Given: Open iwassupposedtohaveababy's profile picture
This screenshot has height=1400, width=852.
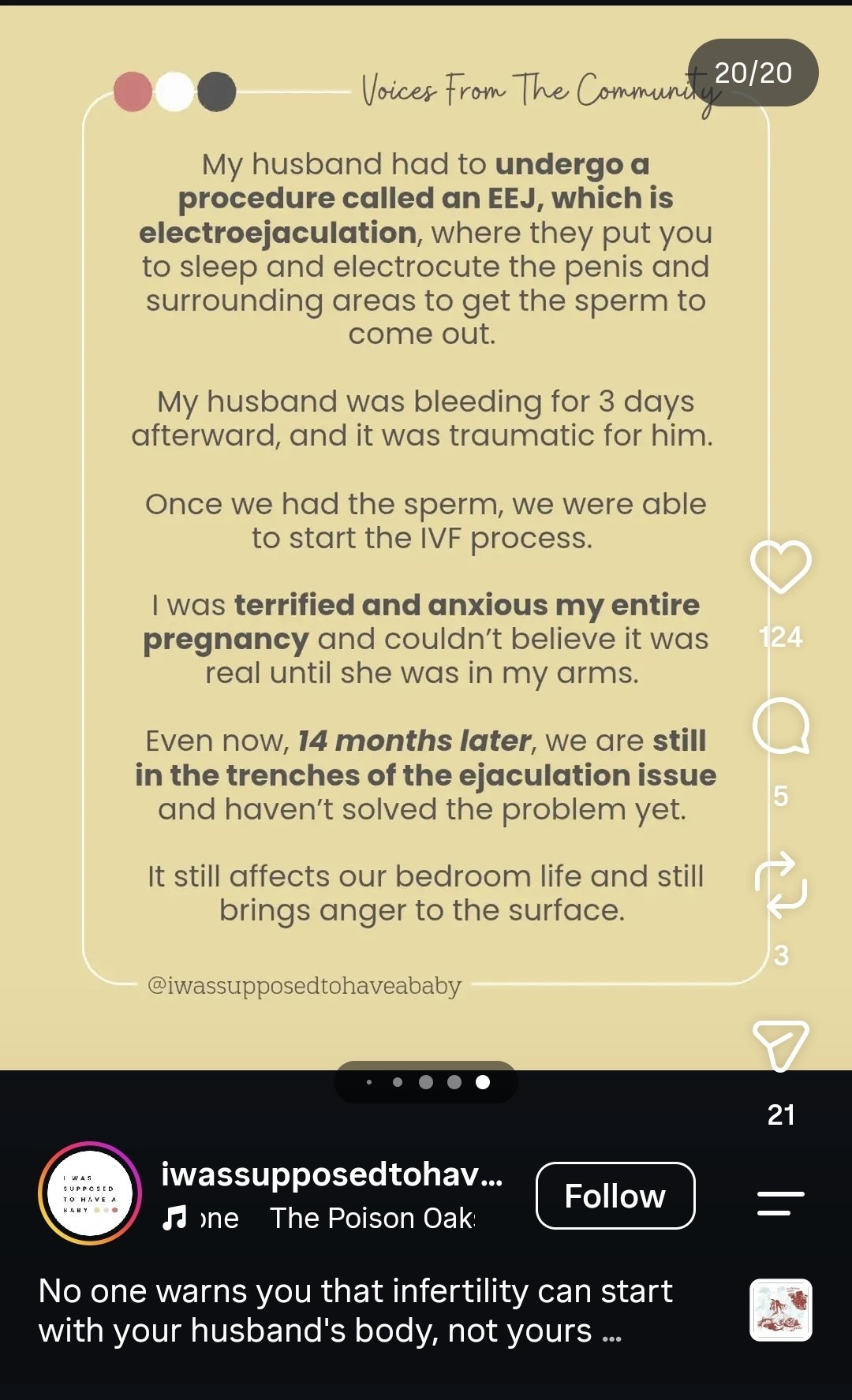Looking at the screenshot, I should 90,1193.
